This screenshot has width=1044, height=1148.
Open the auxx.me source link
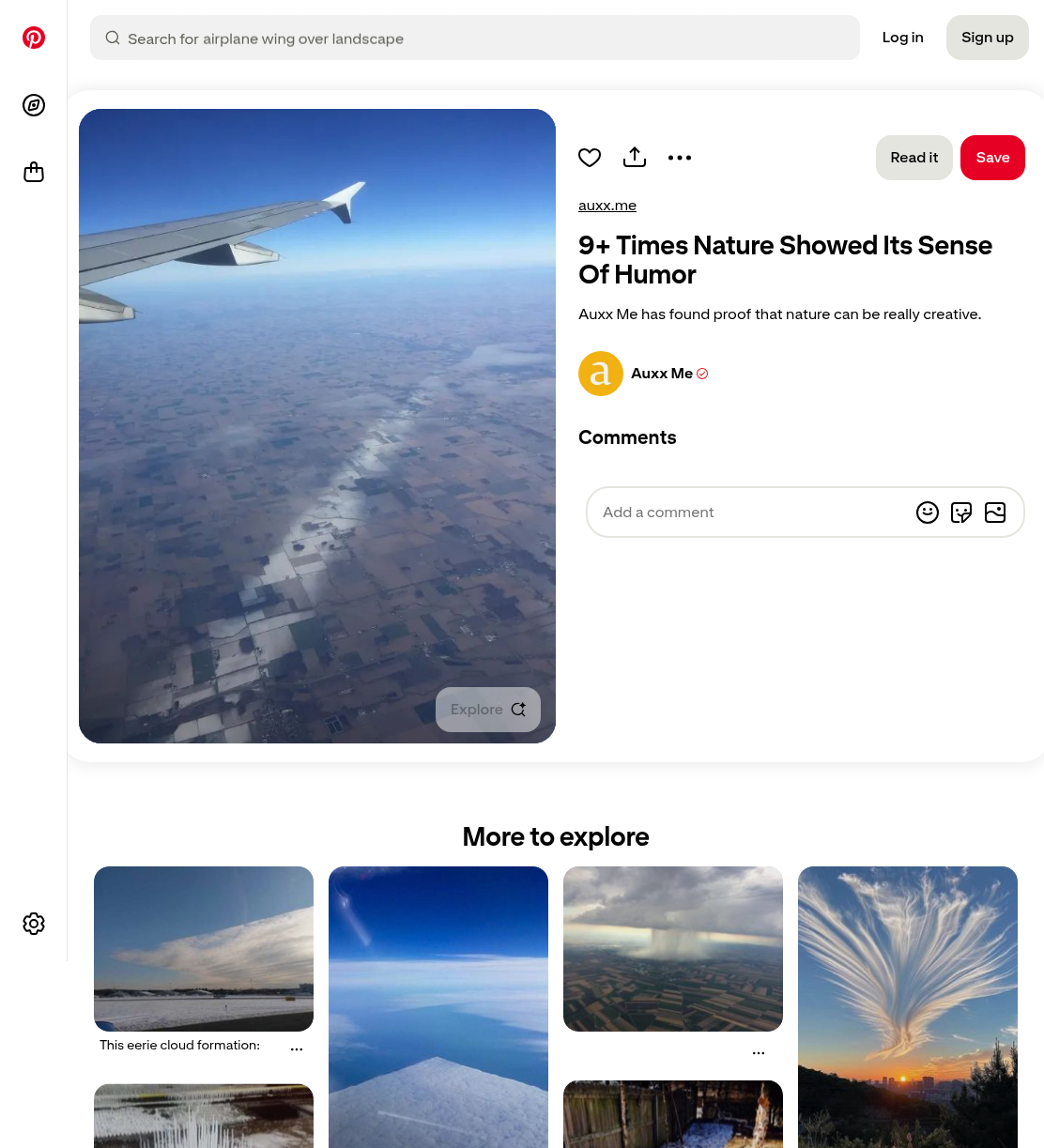607,206
